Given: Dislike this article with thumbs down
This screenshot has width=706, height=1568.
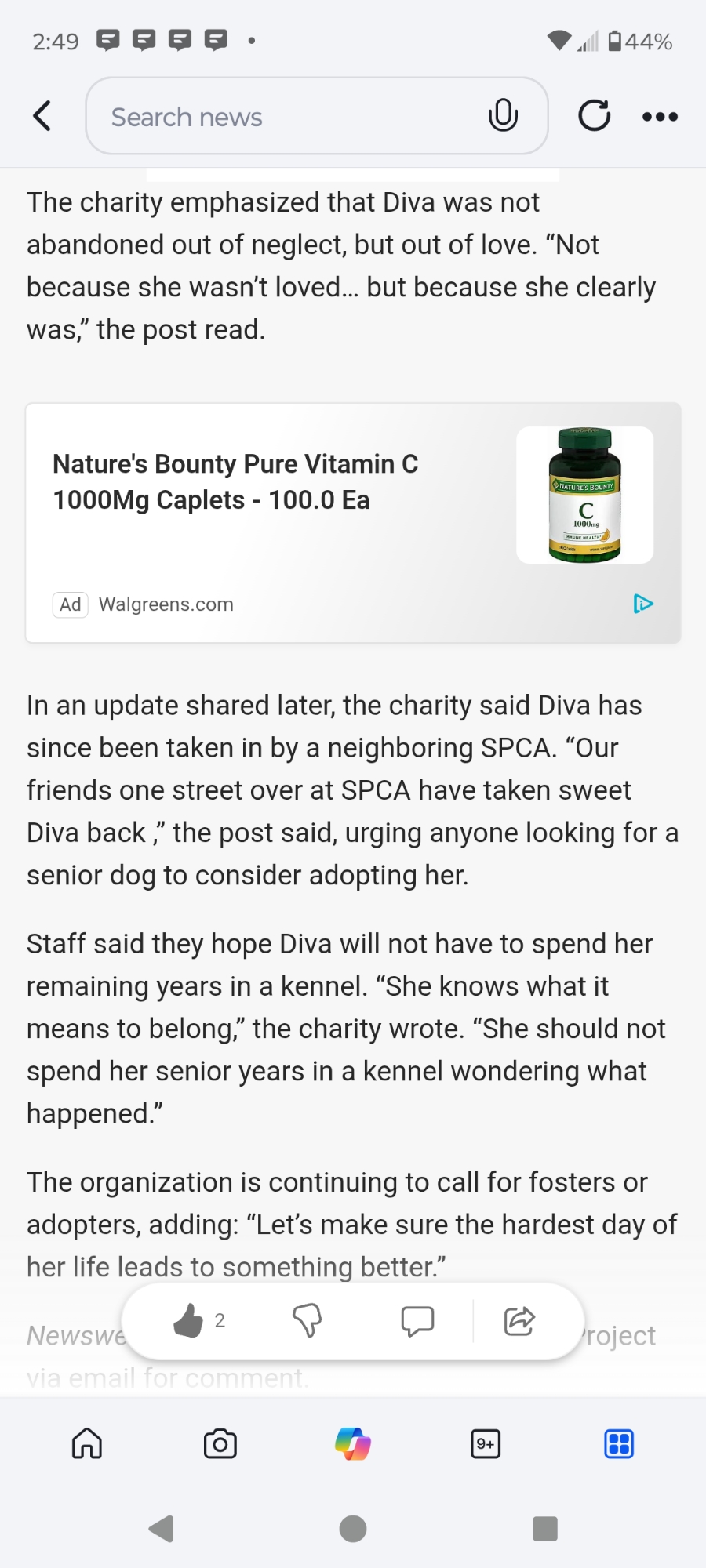Looking at the screenshot, I should 308,1321.
